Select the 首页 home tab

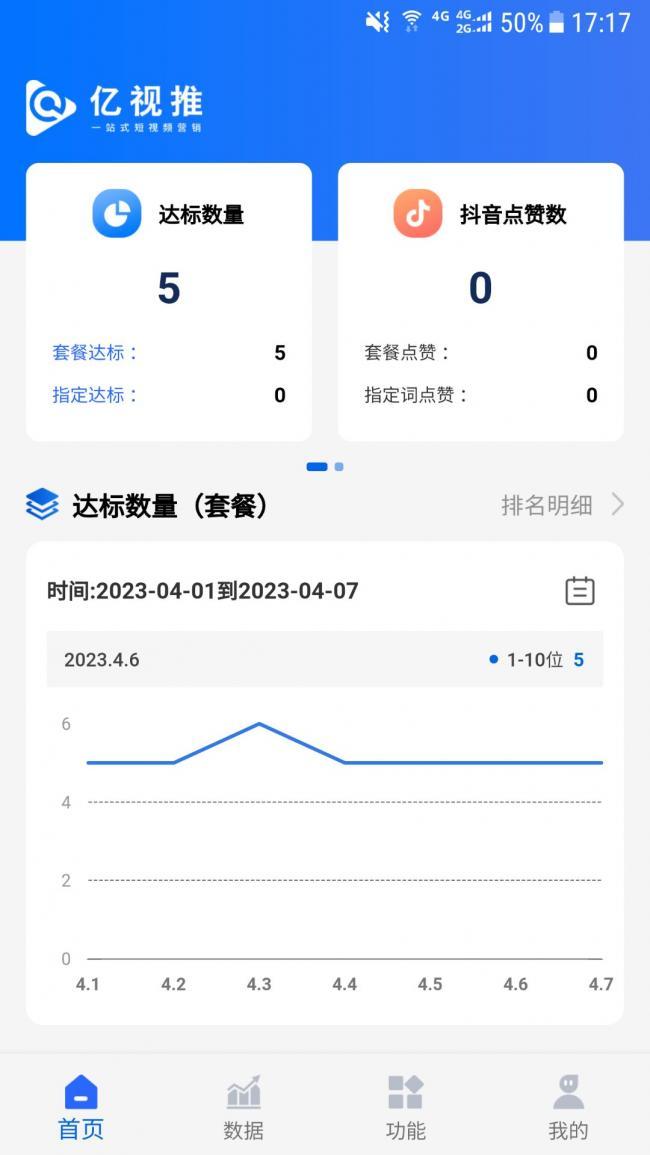click(81, 1107)
